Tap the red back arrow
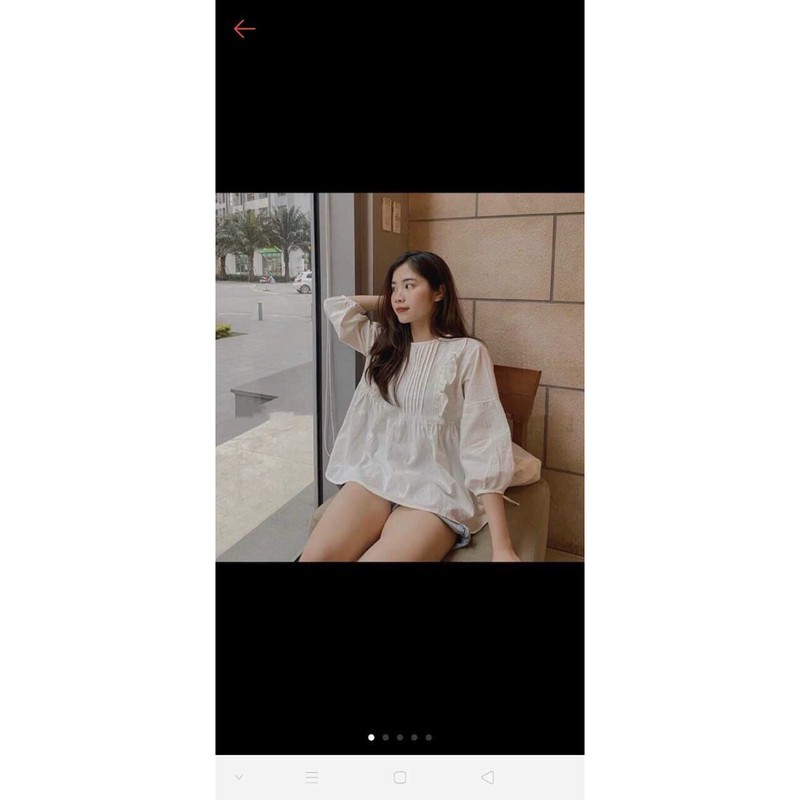 point(244,29)
